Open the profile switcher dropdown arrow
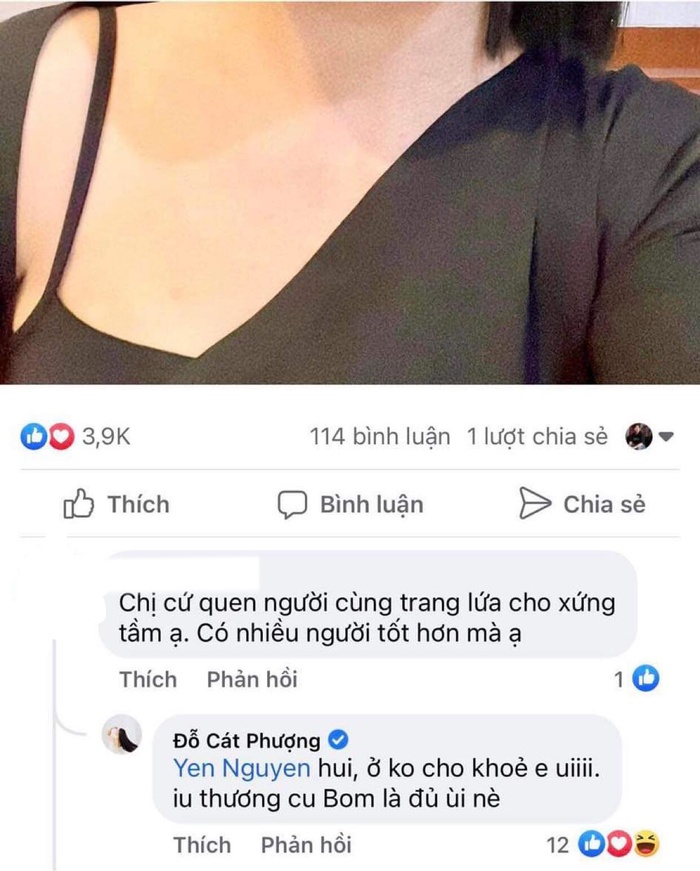700x871 pixels. coord(667,437)
